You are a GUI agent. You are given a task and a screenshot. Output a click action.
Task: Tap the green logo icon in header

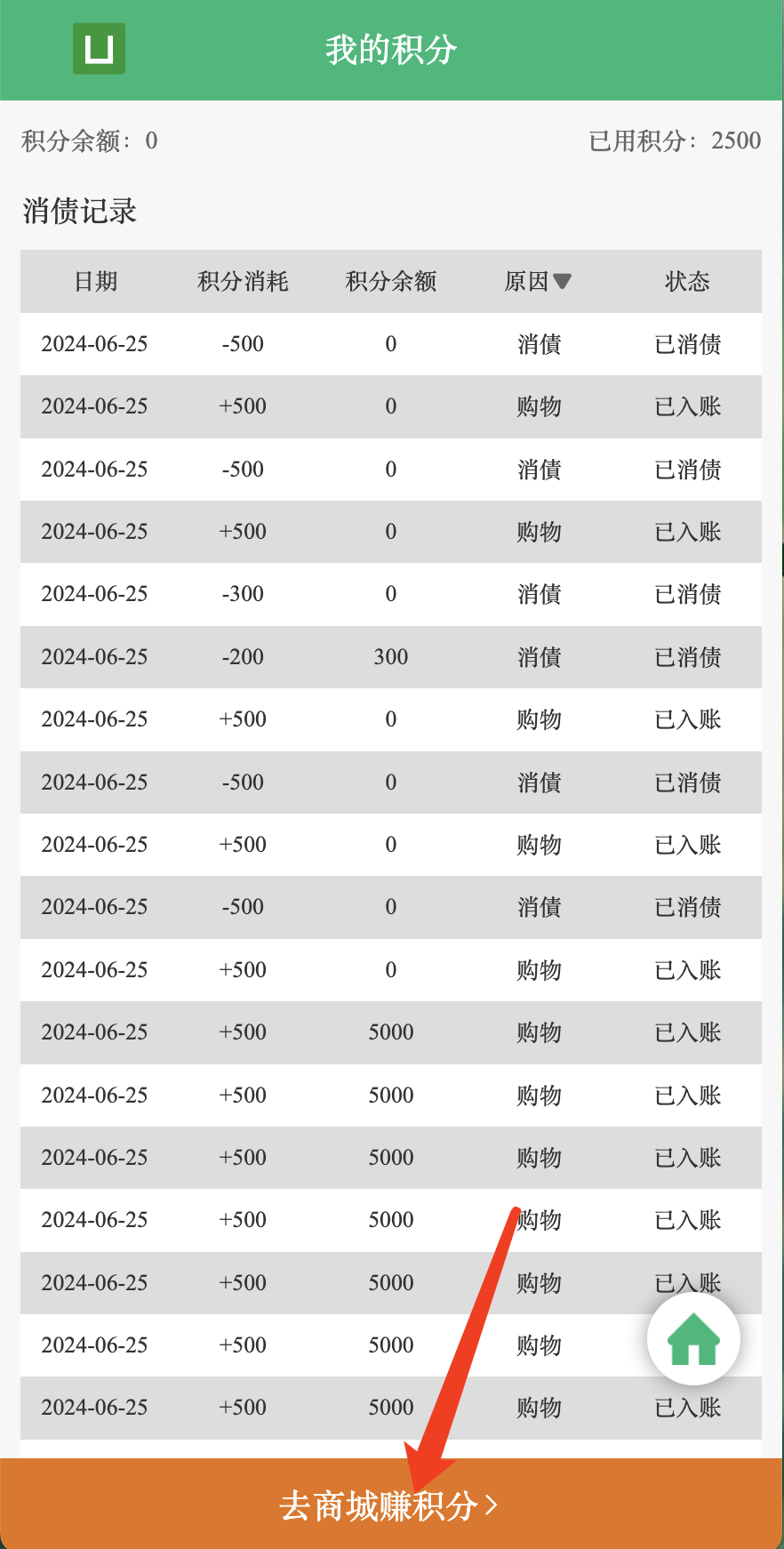pos(99,49)
